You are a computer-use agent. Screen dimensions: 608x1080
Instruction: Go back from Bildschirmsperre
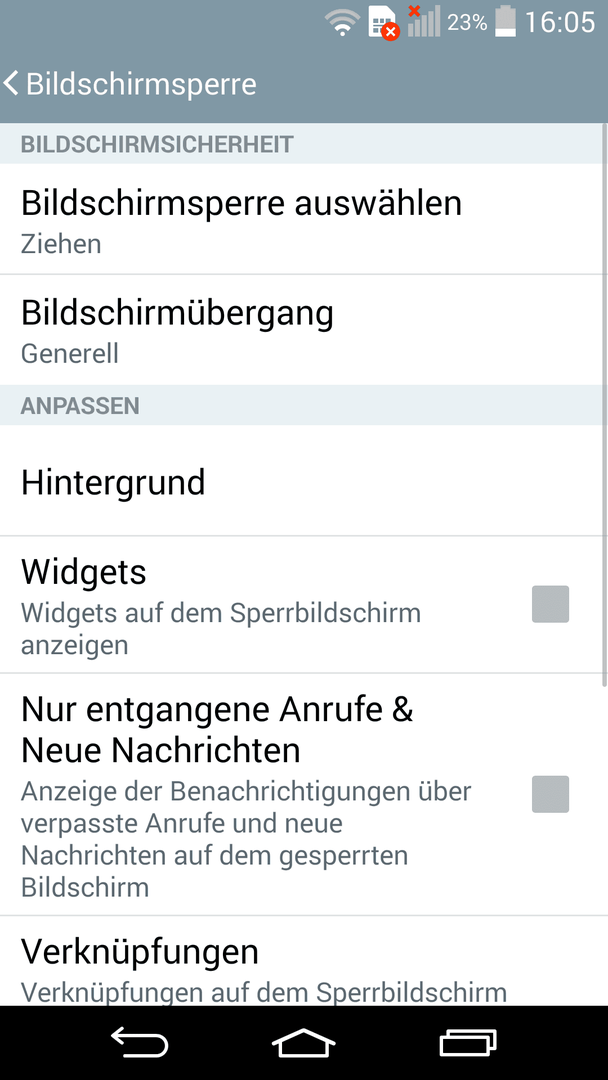(130, 84)
